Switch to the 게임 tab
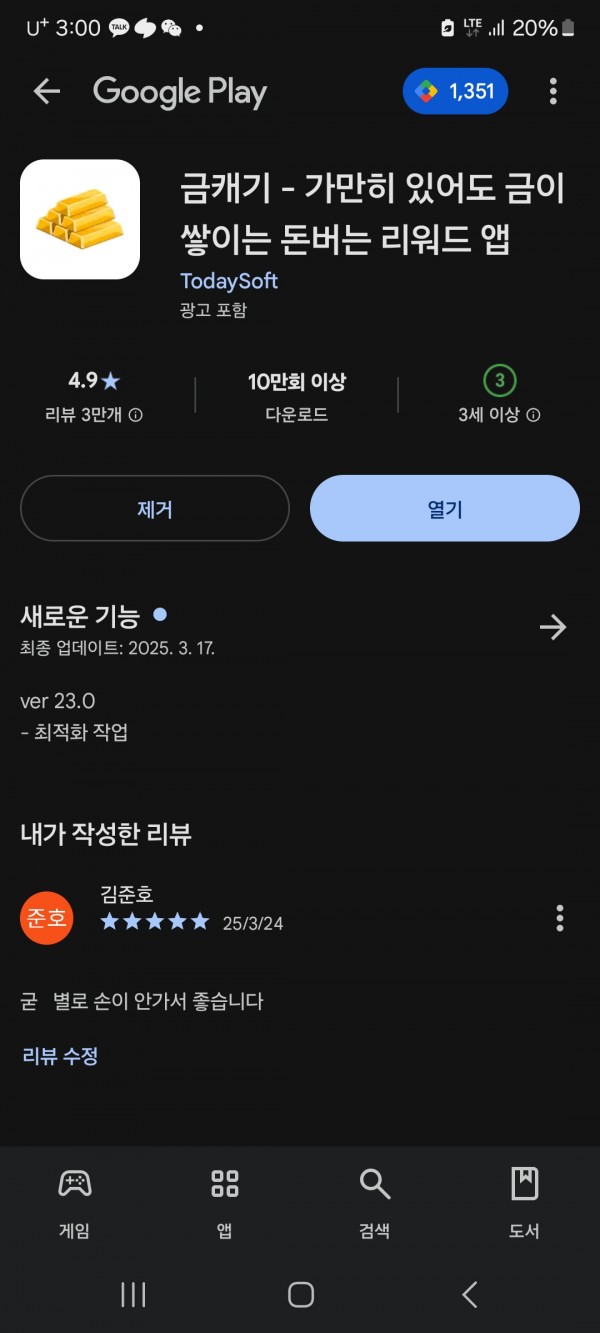Screen dimensions: 600x1333 pyautogui.click(x=75, y=1203)
